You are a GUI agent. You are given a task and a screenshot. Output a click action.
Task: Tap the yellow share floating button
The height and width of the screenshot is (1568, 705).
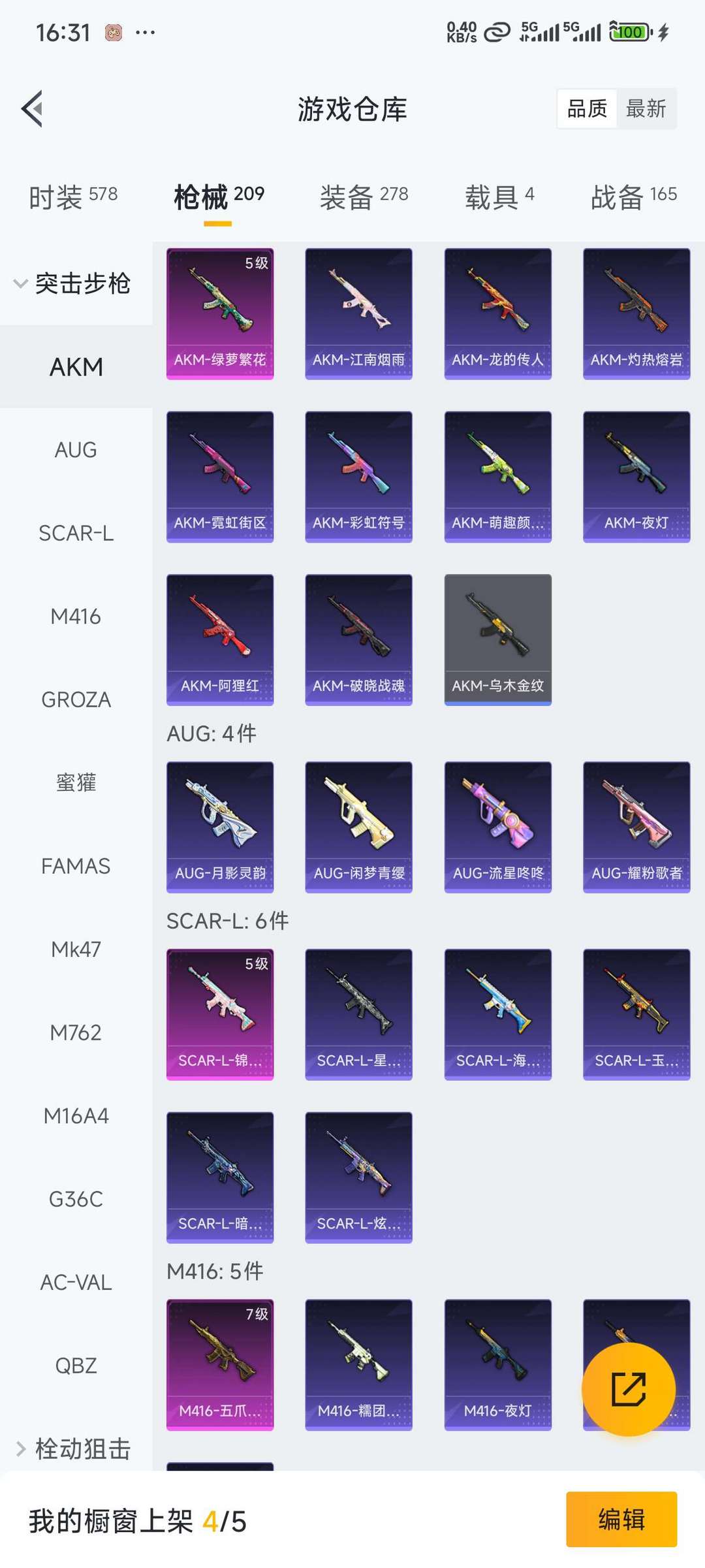628,1389
